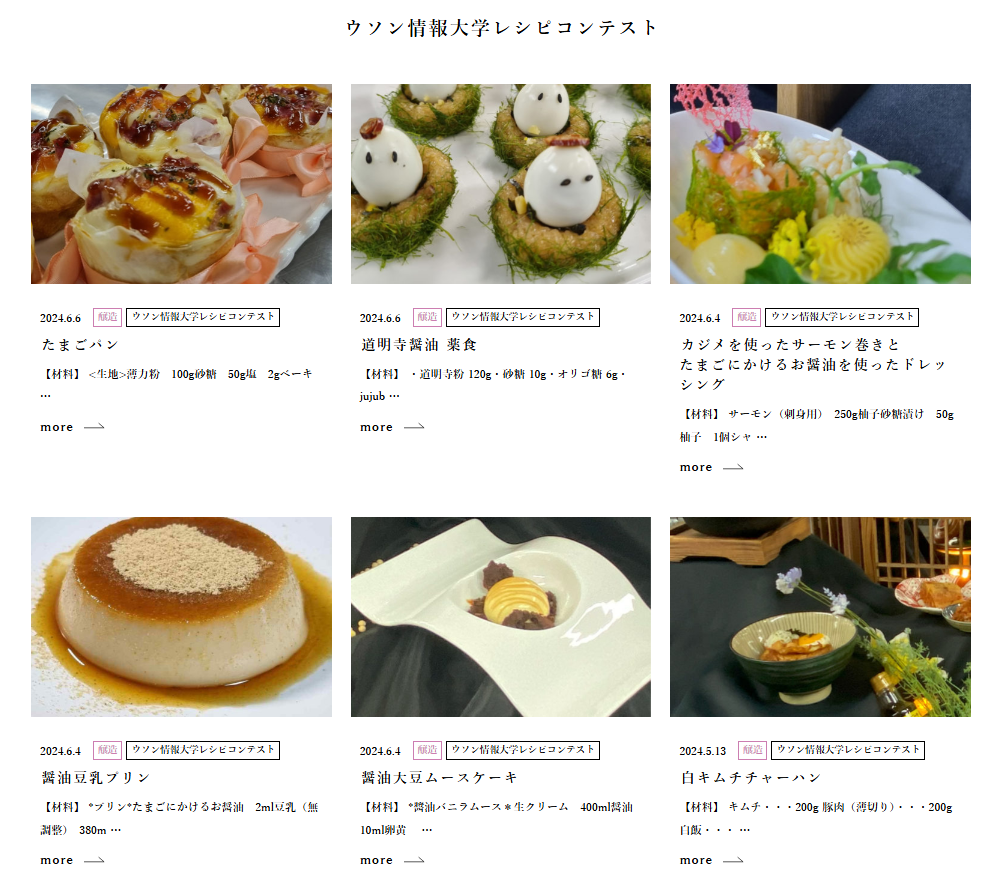
Task: Select the contest tag on 道明寺醤油 薬食
Action: (x=522, y=317)
